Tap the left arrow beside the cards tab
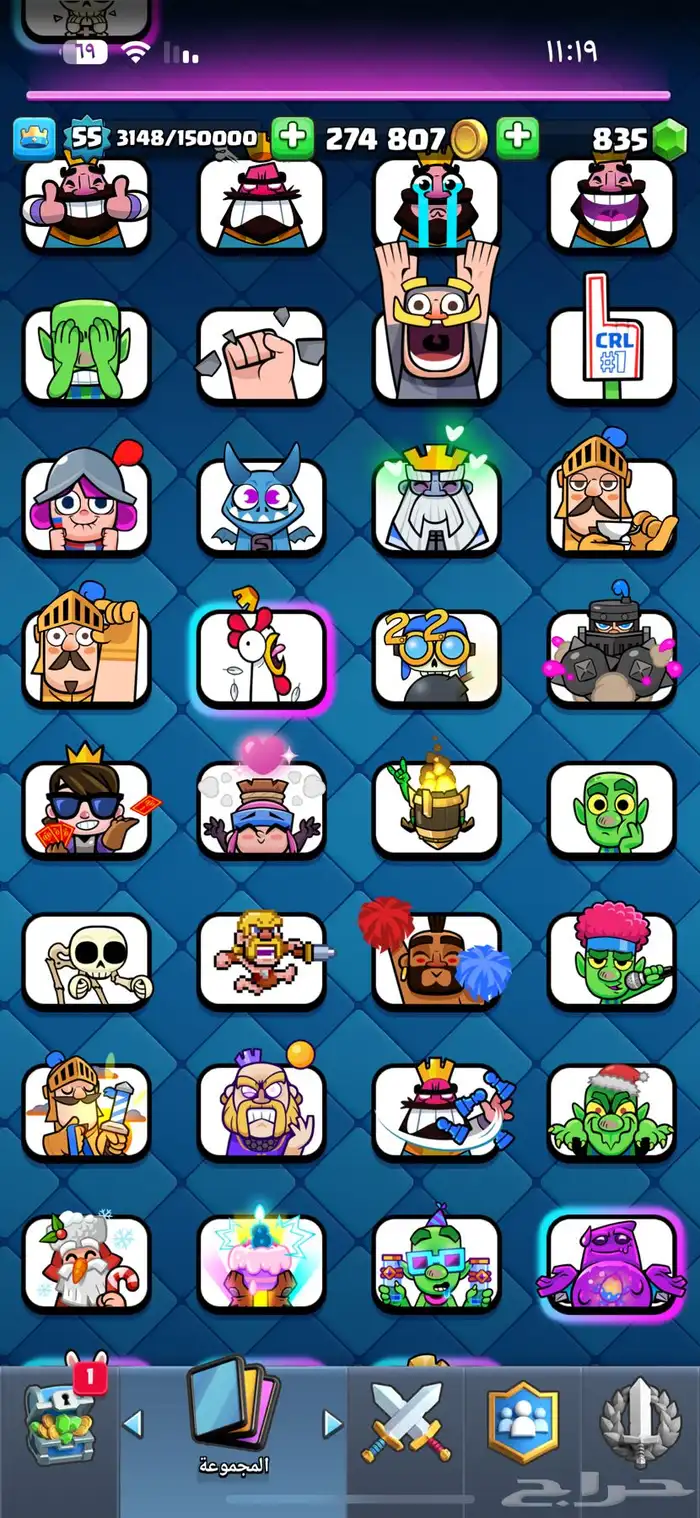 point(132,1423)
